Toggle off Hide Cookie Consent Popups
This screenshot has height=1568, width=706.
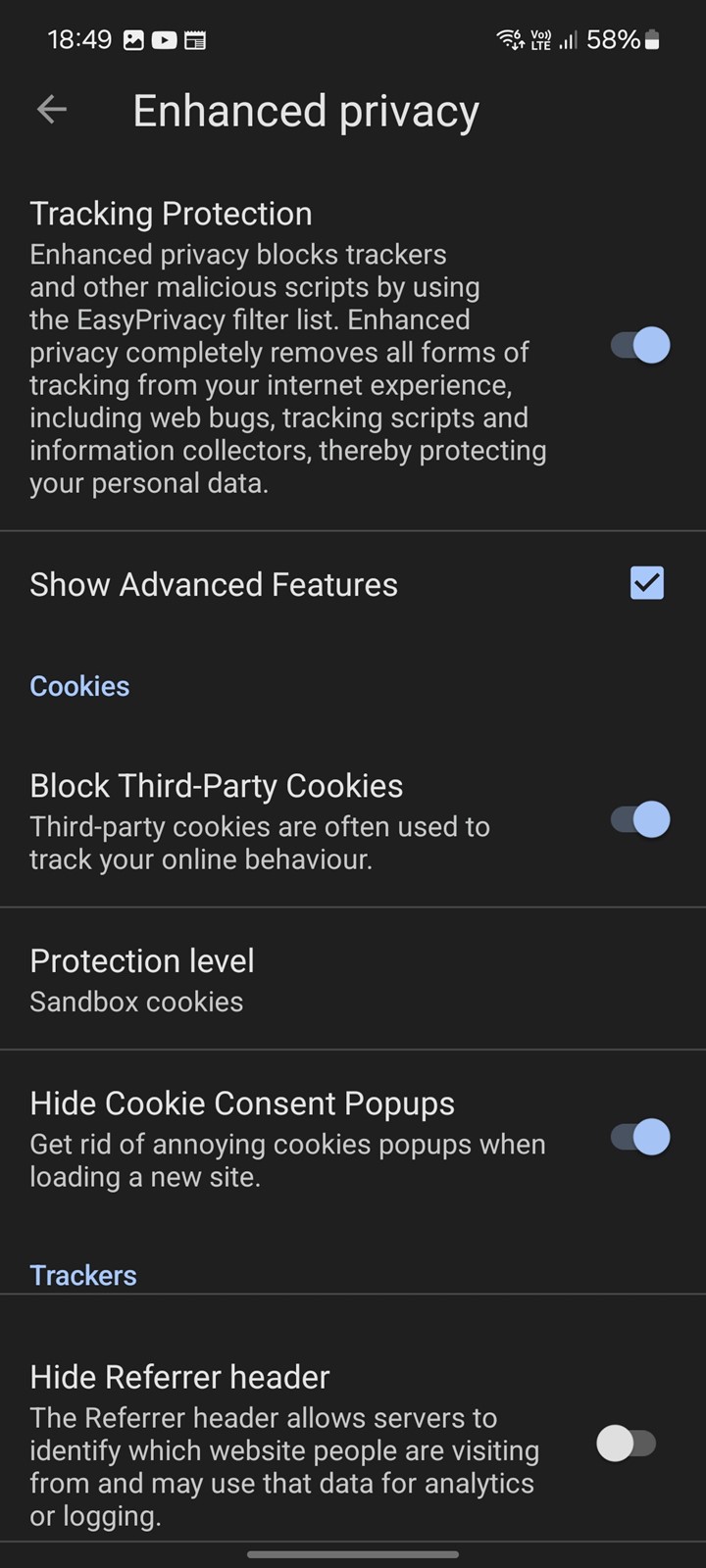[640, 1137]
